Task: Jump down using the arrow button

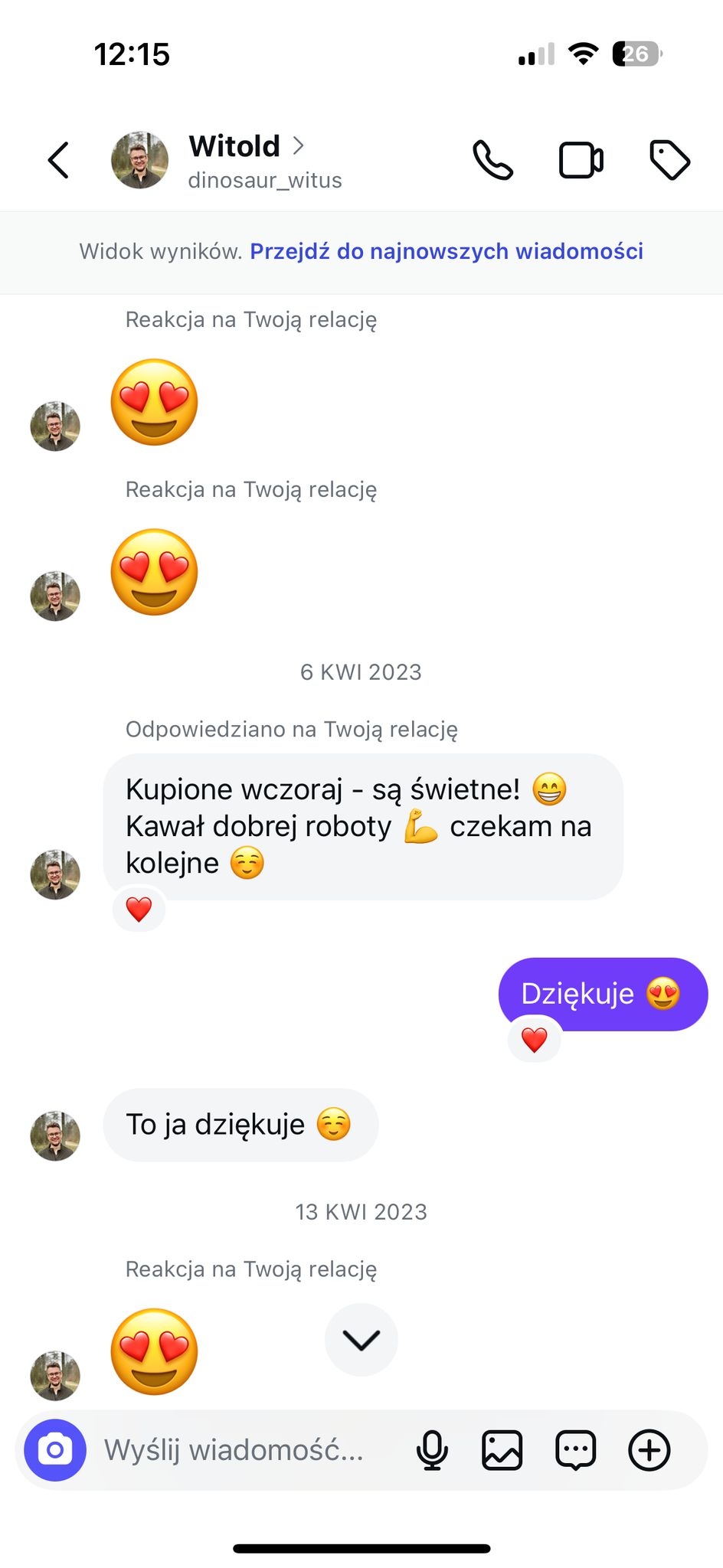Action: pyautogui.click(x=361, y=1340)
